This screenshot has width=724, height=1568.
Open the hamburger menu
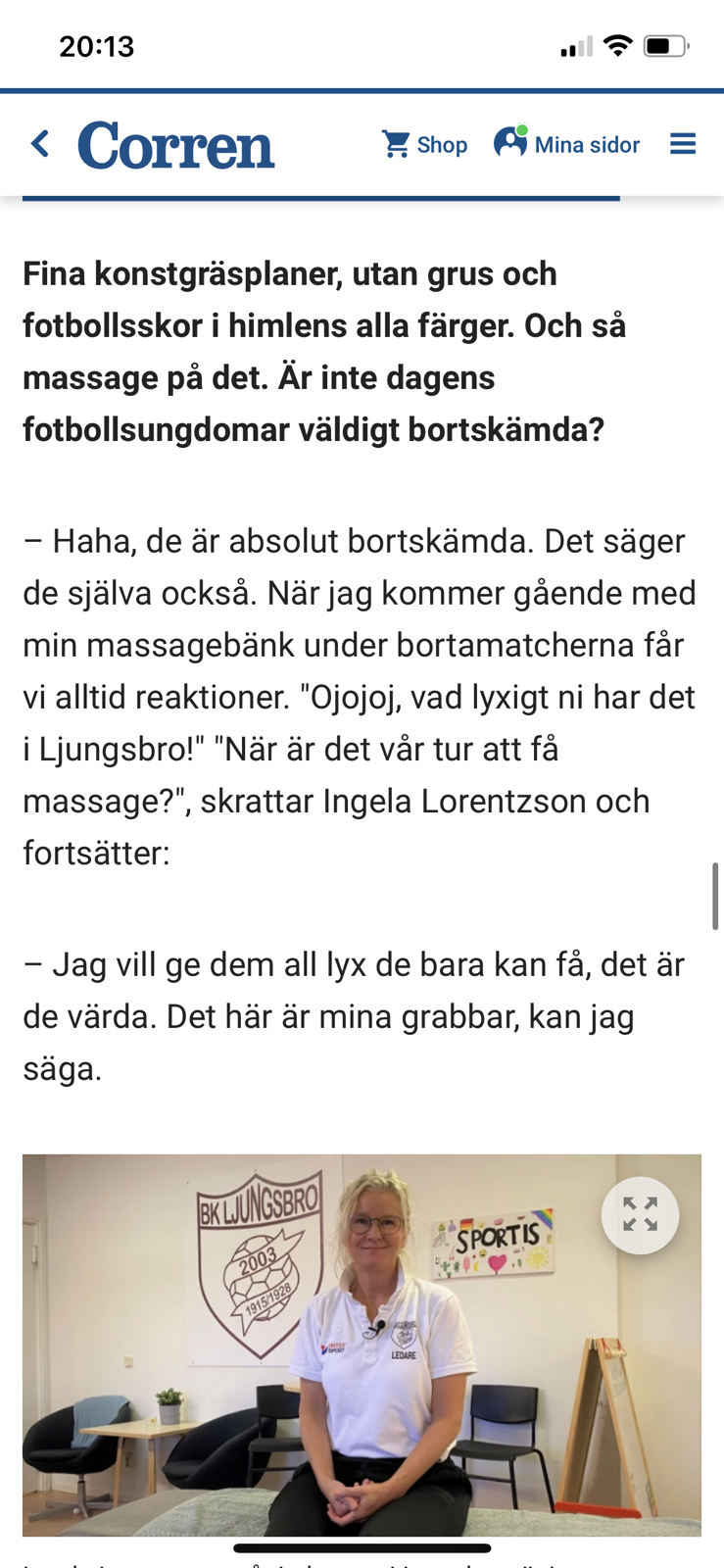pos(683,144)
